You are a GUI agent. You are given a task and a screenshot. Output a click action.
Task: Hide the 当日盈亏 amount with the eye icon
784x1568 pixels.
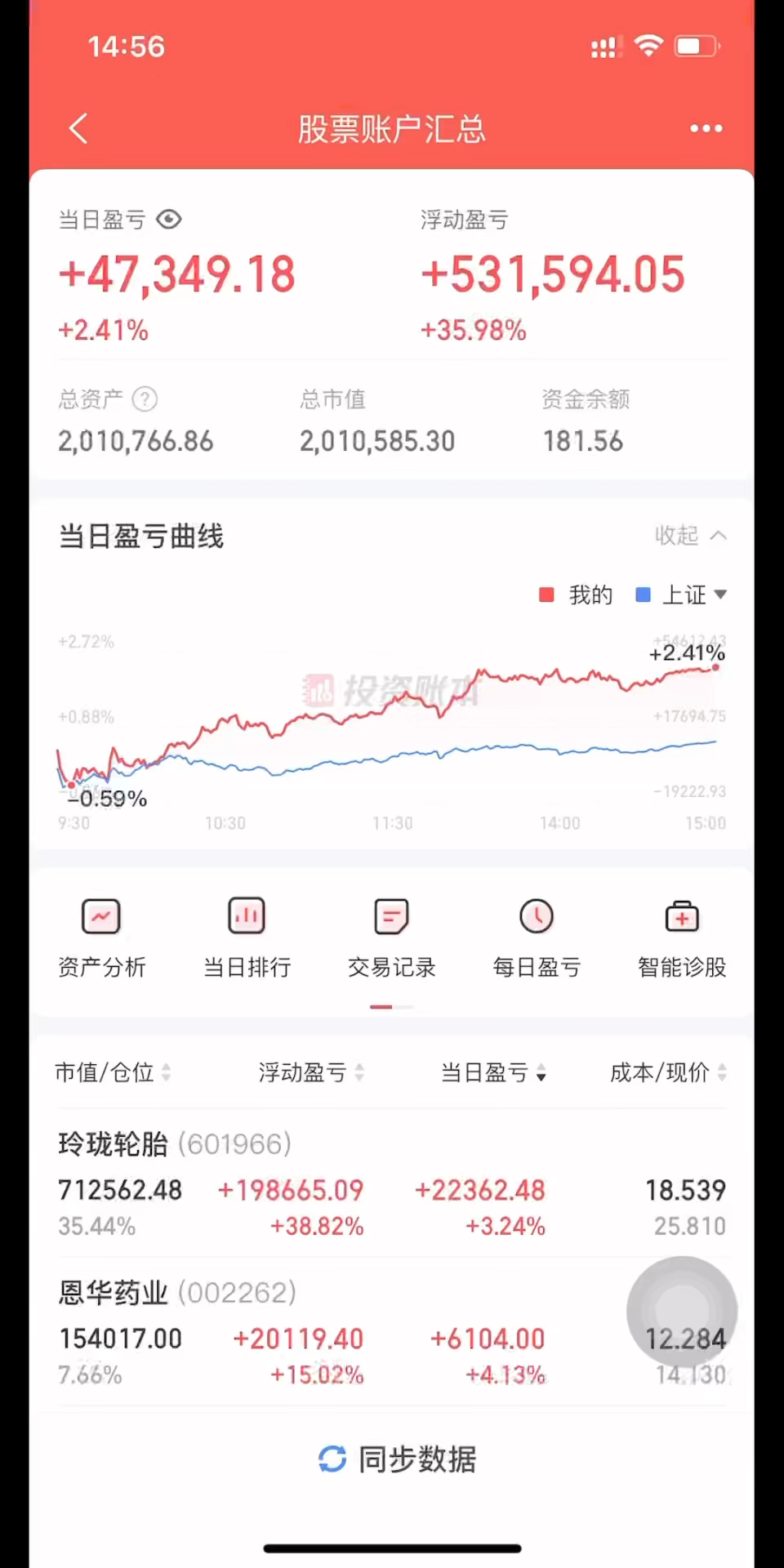coord(169,220)
